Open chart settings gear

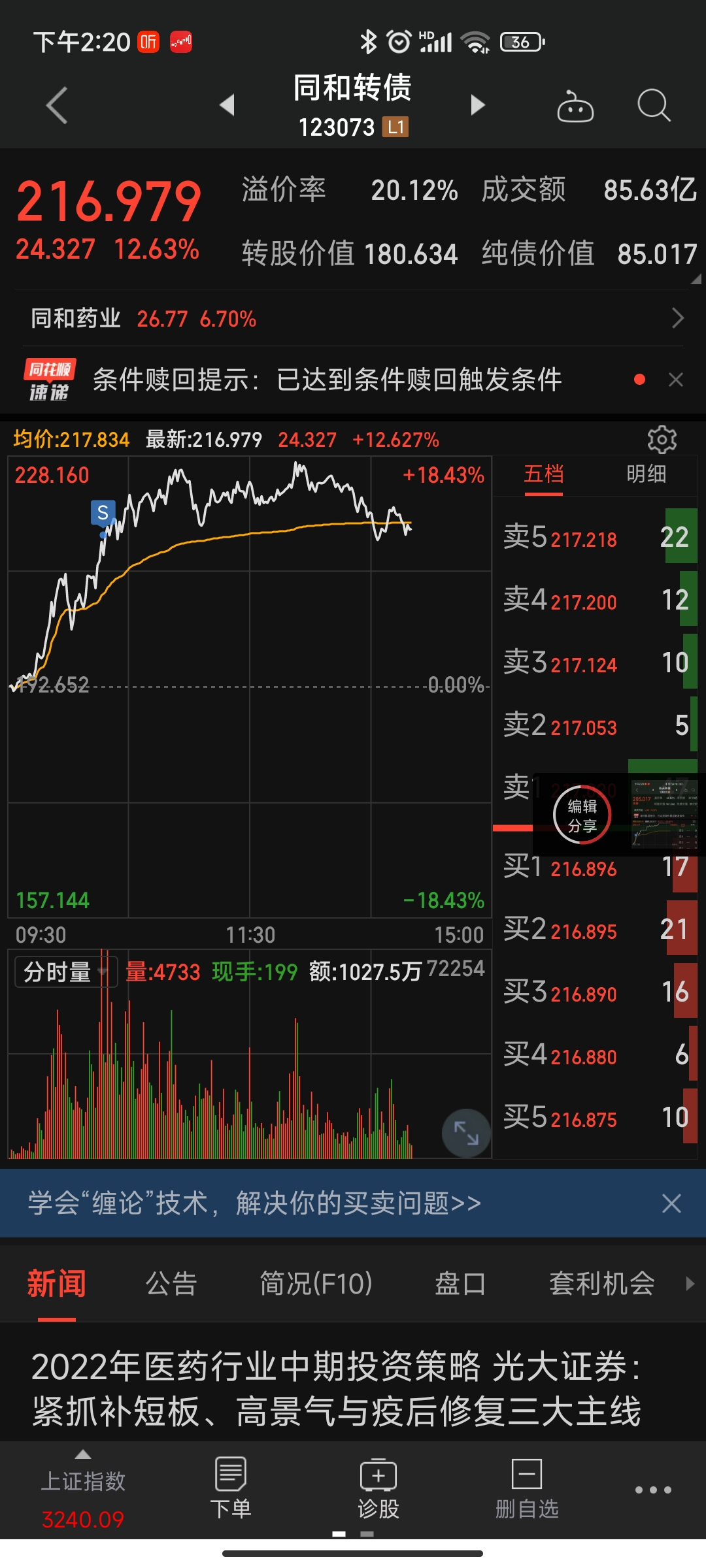pos(662,440)
